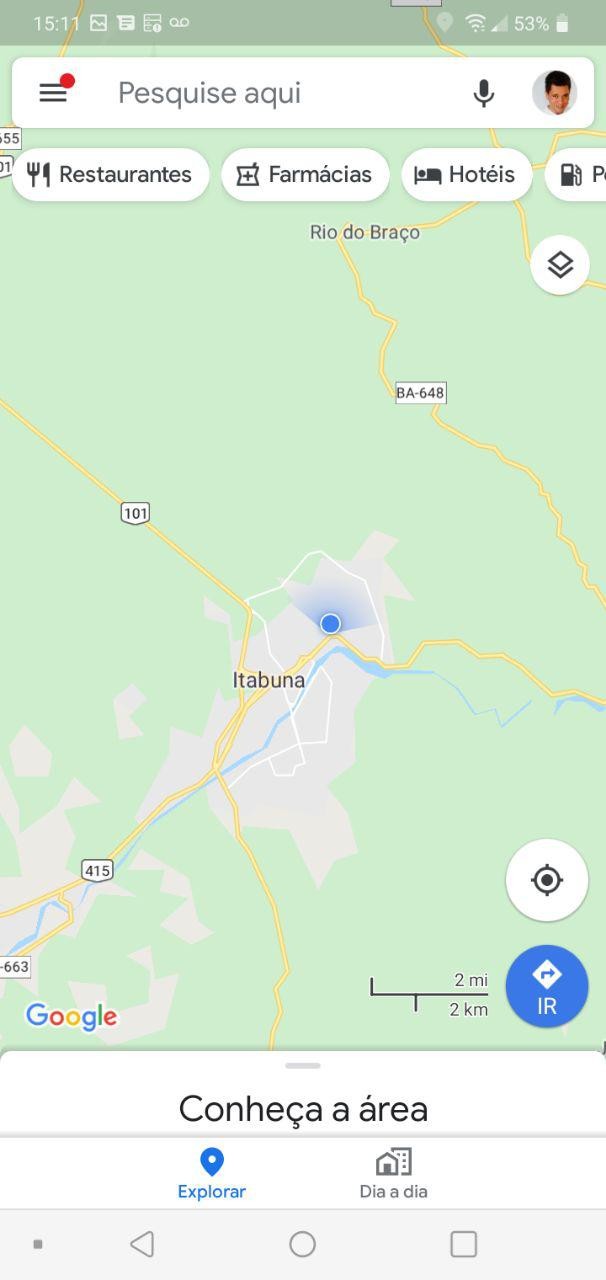Center map on my location

click(547, 880)
